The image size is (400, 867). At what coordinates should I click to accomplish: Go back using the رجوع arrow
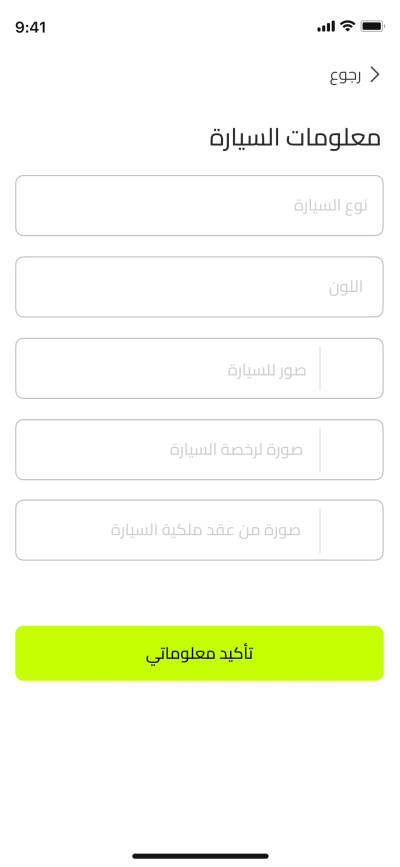pos(375,75)
